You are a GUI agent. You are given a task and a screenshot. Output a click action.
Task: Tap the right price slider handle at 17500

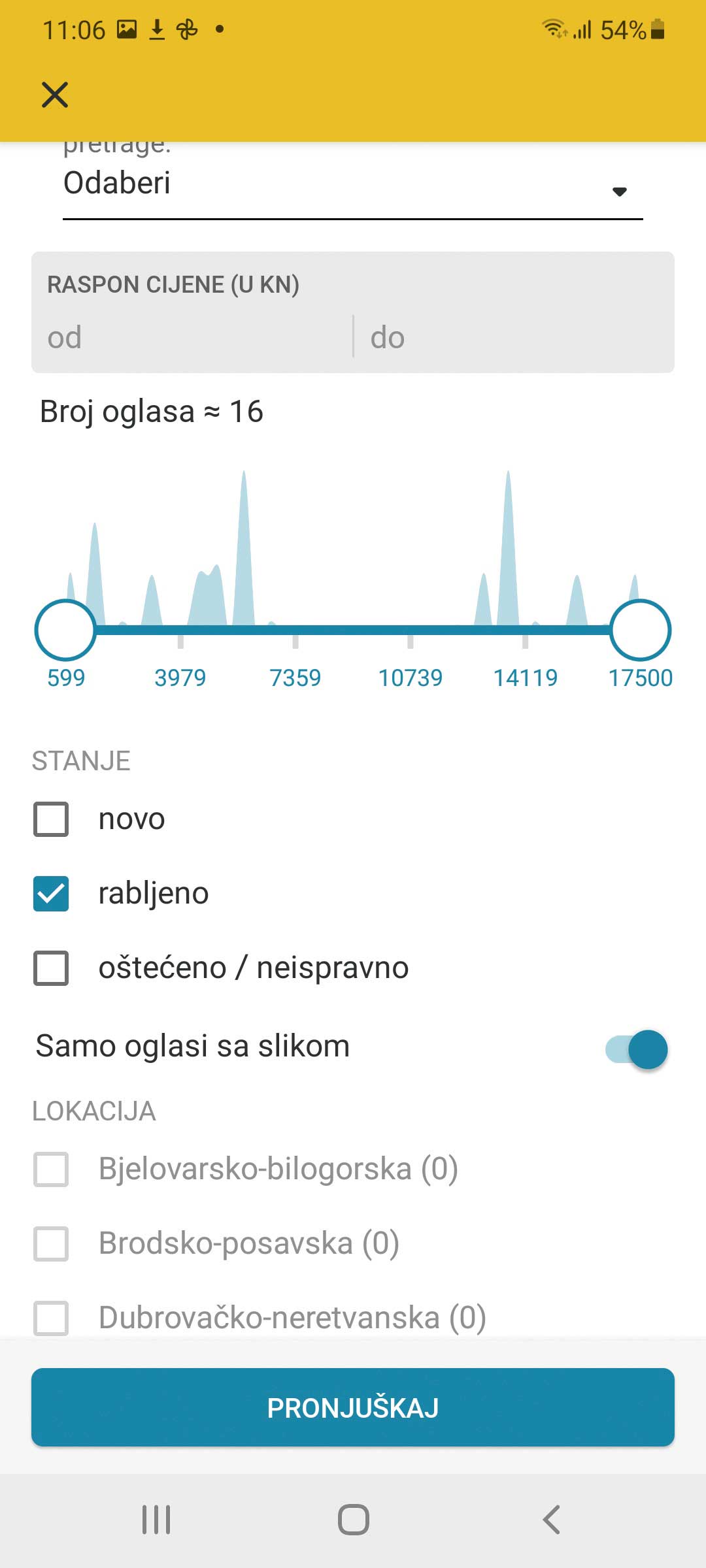[x=641, y=630]
